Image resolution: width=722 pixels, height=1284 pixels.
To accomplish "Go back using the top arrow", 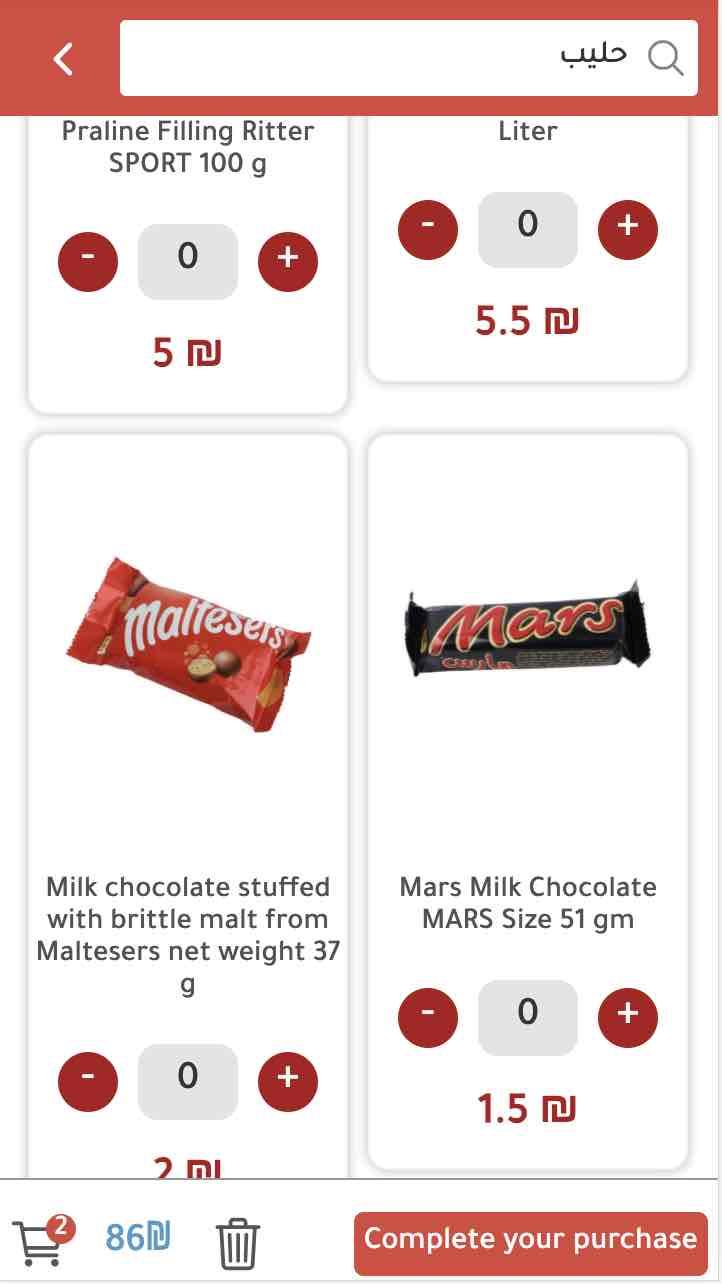I will point(63,59).
